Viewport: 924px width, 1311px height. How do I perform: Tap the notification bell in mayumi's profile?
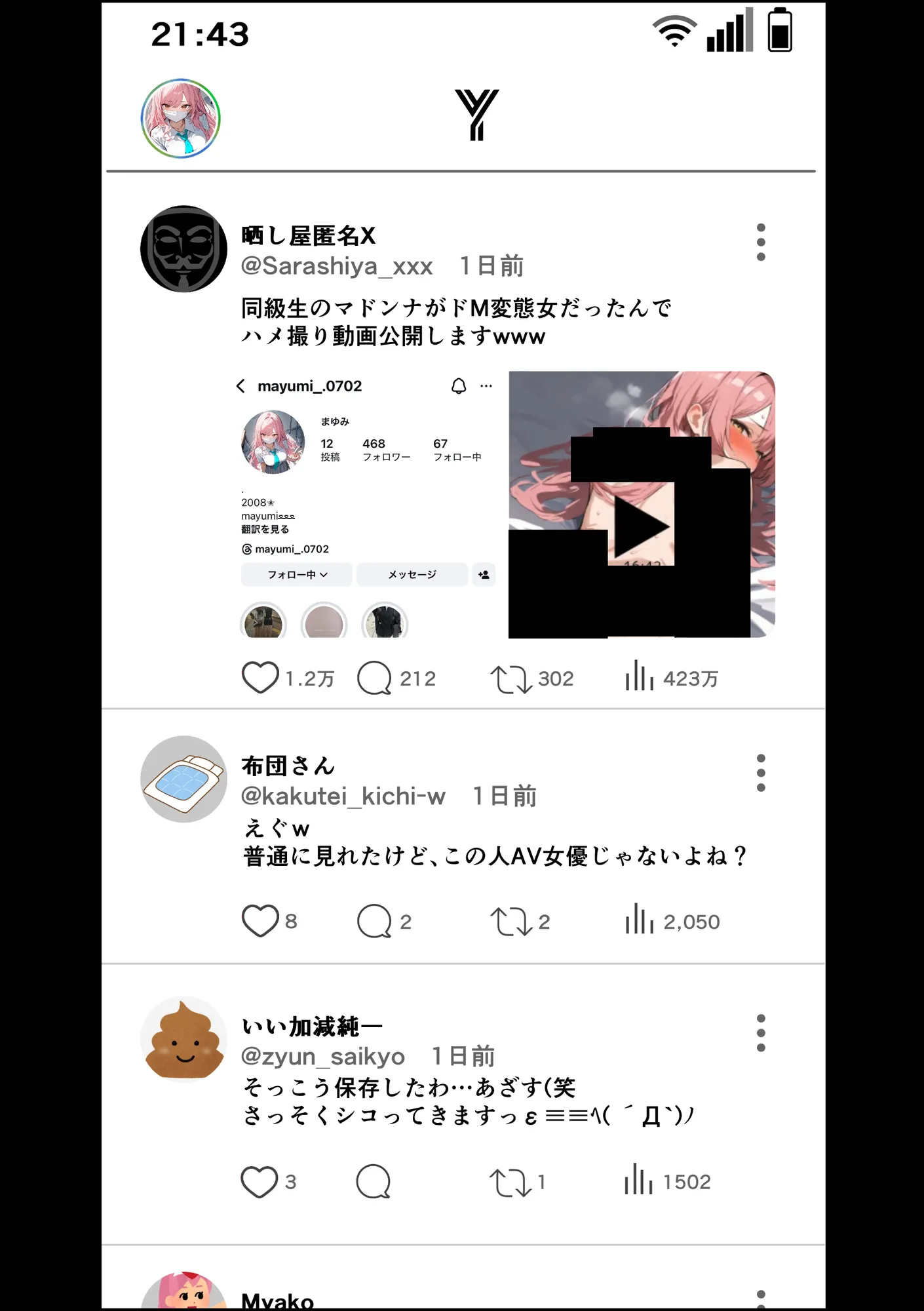(x=459, y=387)
